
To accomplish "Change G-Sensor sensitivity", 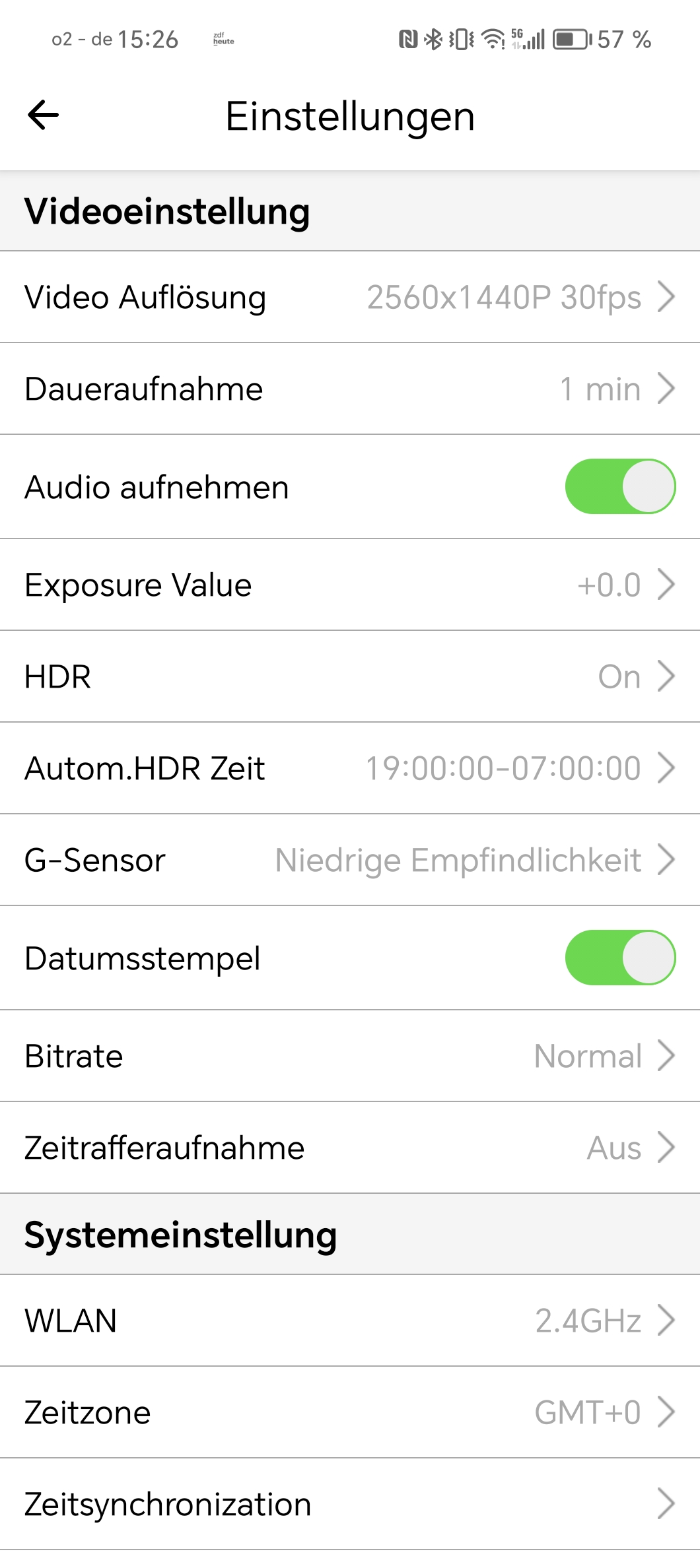I will [350, 860].
